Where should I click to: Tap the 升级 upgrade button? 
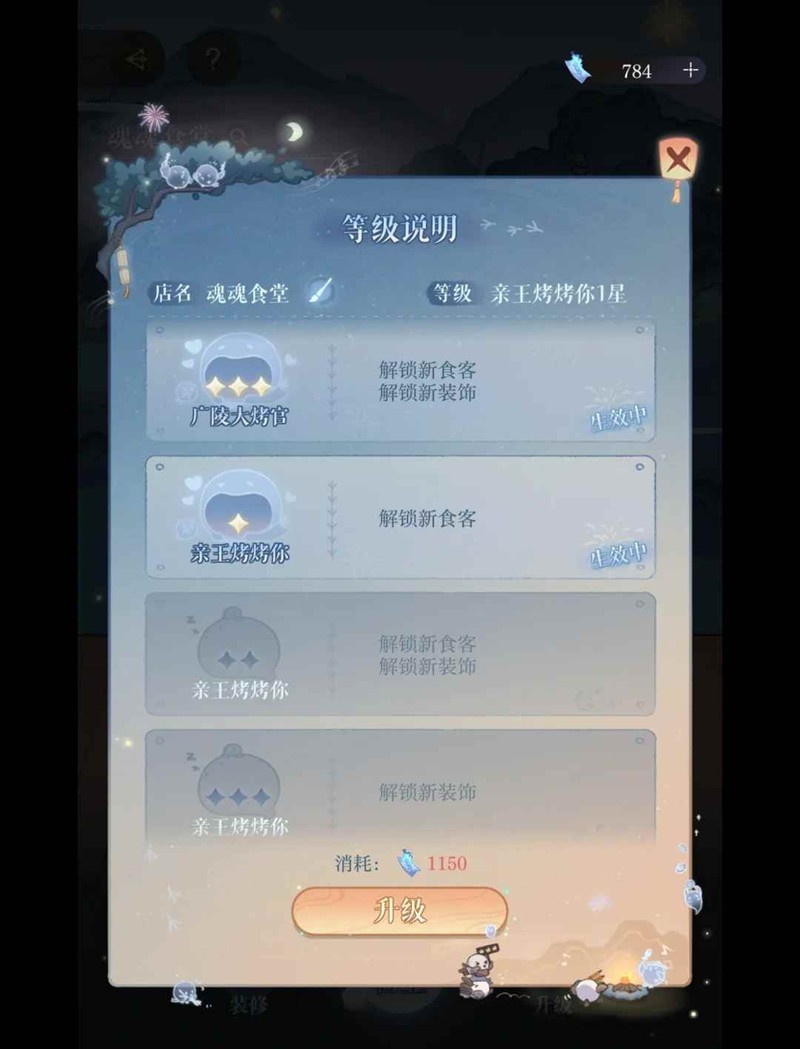point(400,911)
